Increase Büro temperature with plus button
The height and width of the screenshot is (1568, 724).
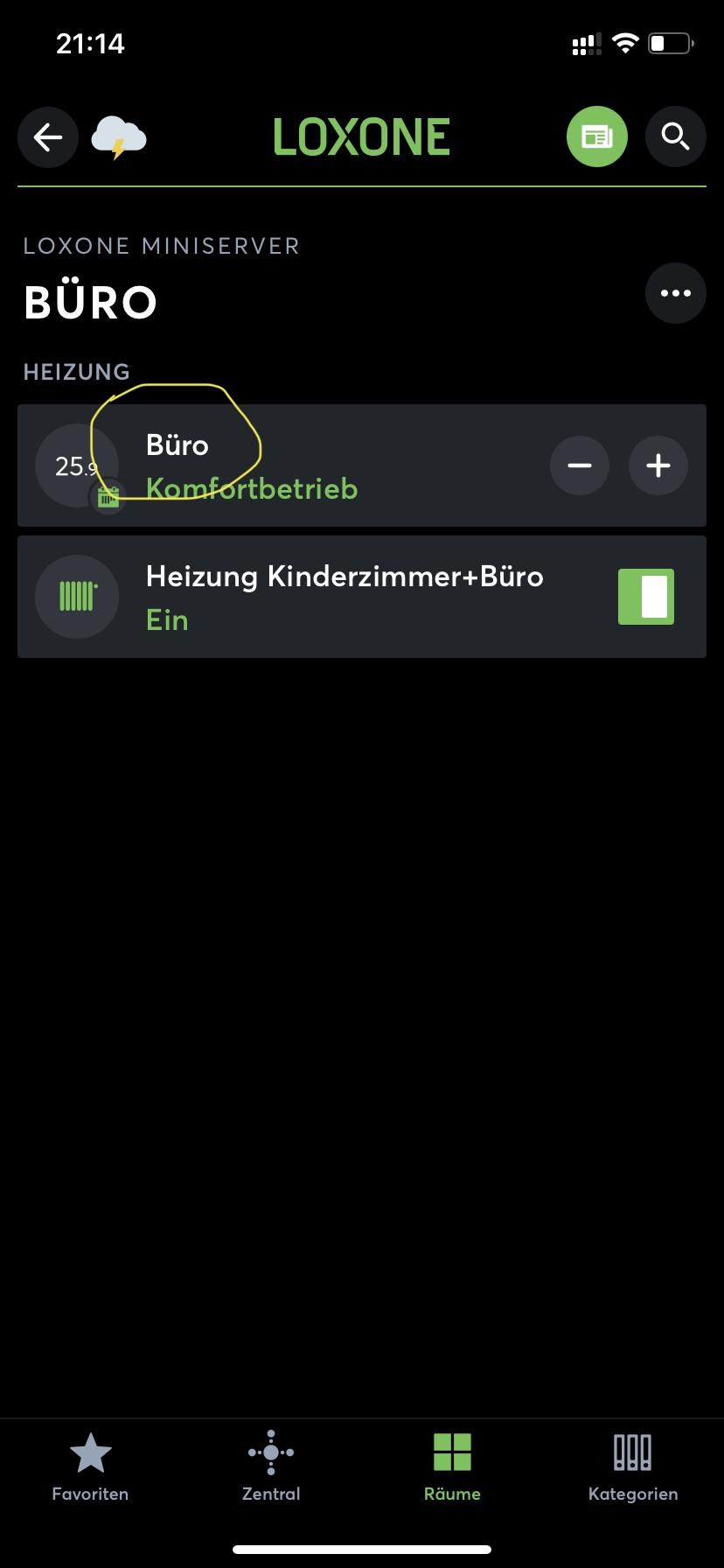(x=658, y=465)
